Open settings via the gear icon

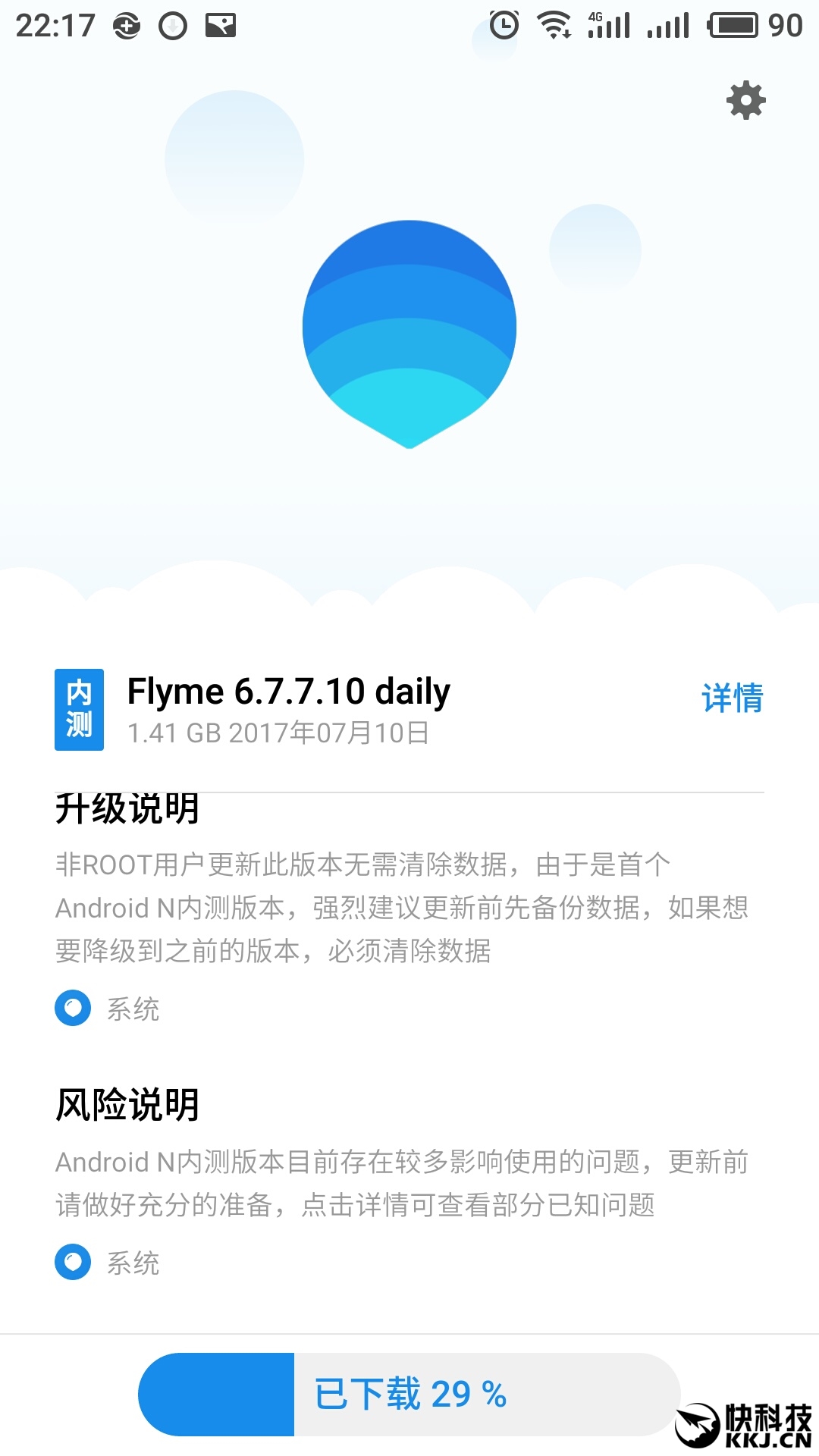(x=747, y=101)
